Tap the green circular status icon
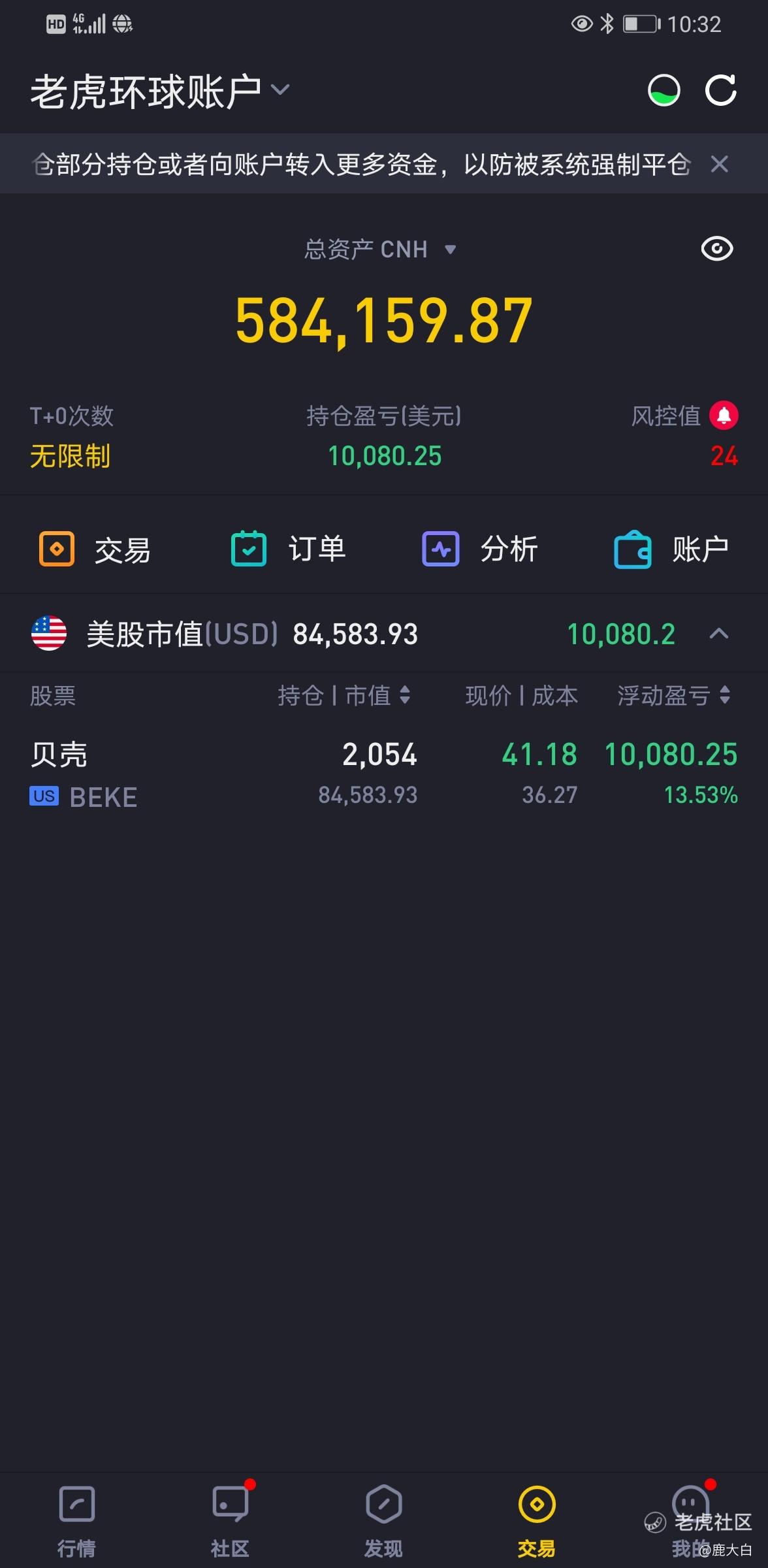 point(664,90)
